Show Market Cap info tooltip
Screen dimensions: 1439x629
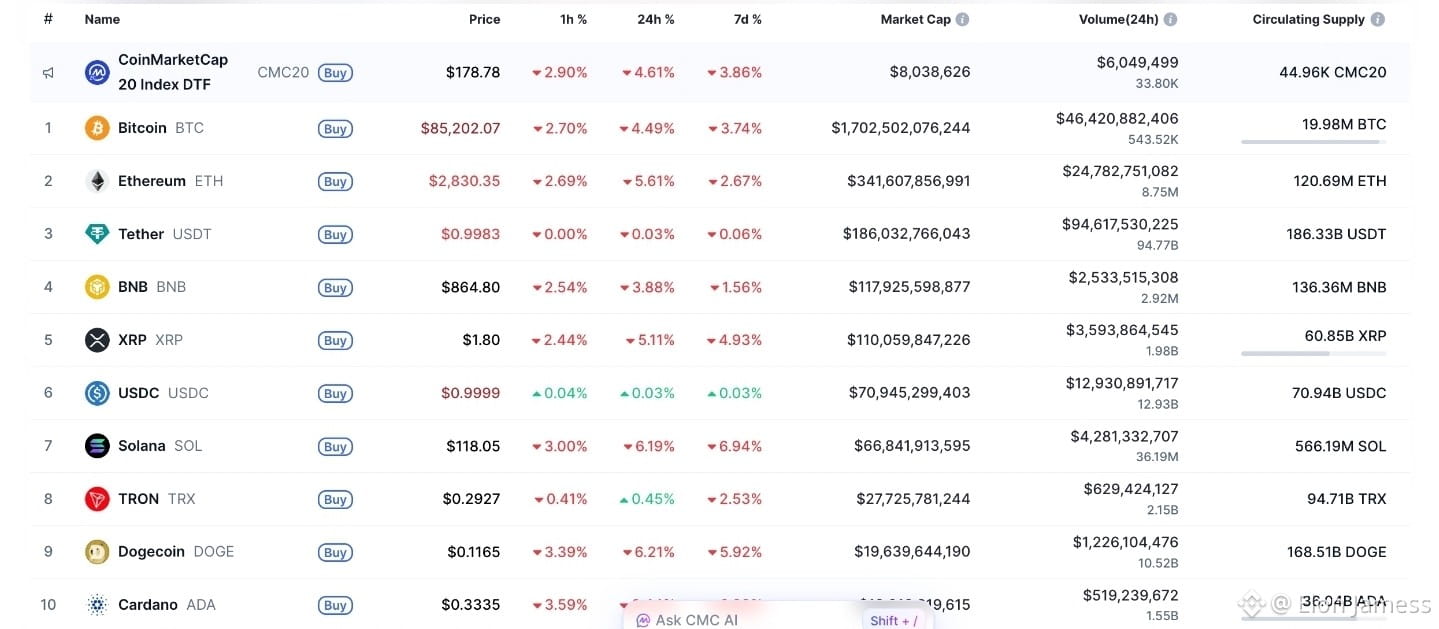click(x=962, y=19)
